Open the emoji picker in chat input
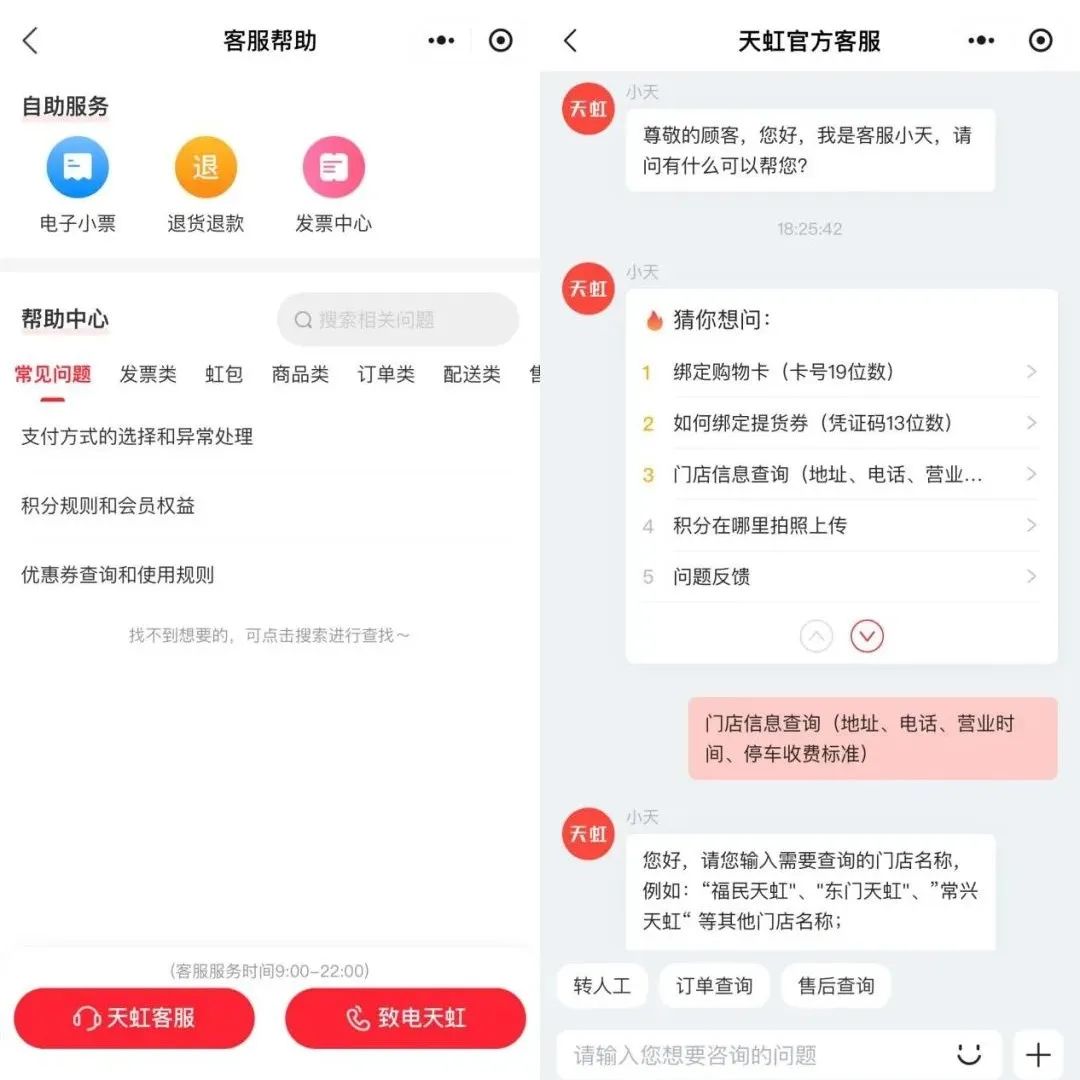The height and width of the screenshot is (1080, 1080). point(969,1054)
